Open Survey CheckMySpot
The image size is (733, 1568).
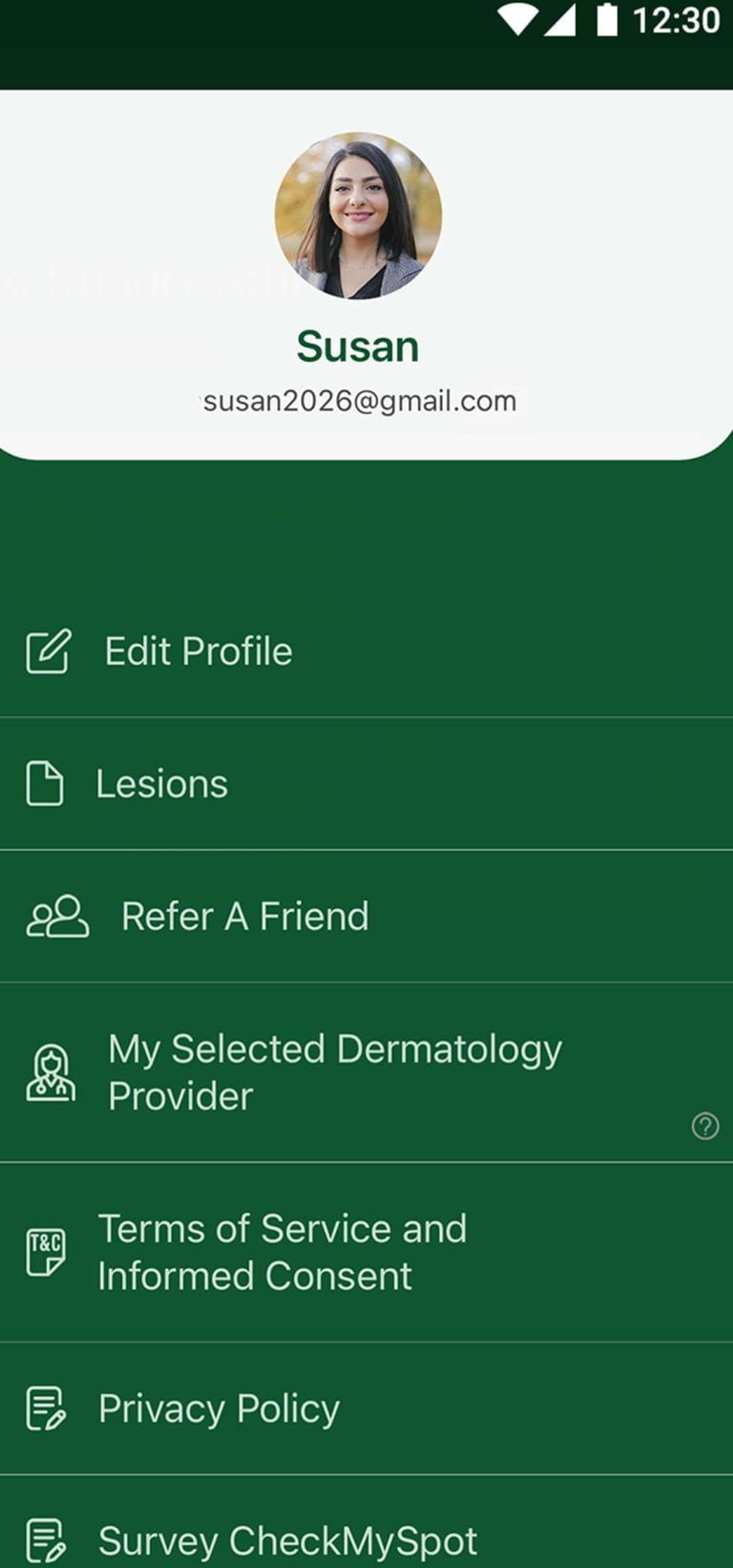(287, 1539)
